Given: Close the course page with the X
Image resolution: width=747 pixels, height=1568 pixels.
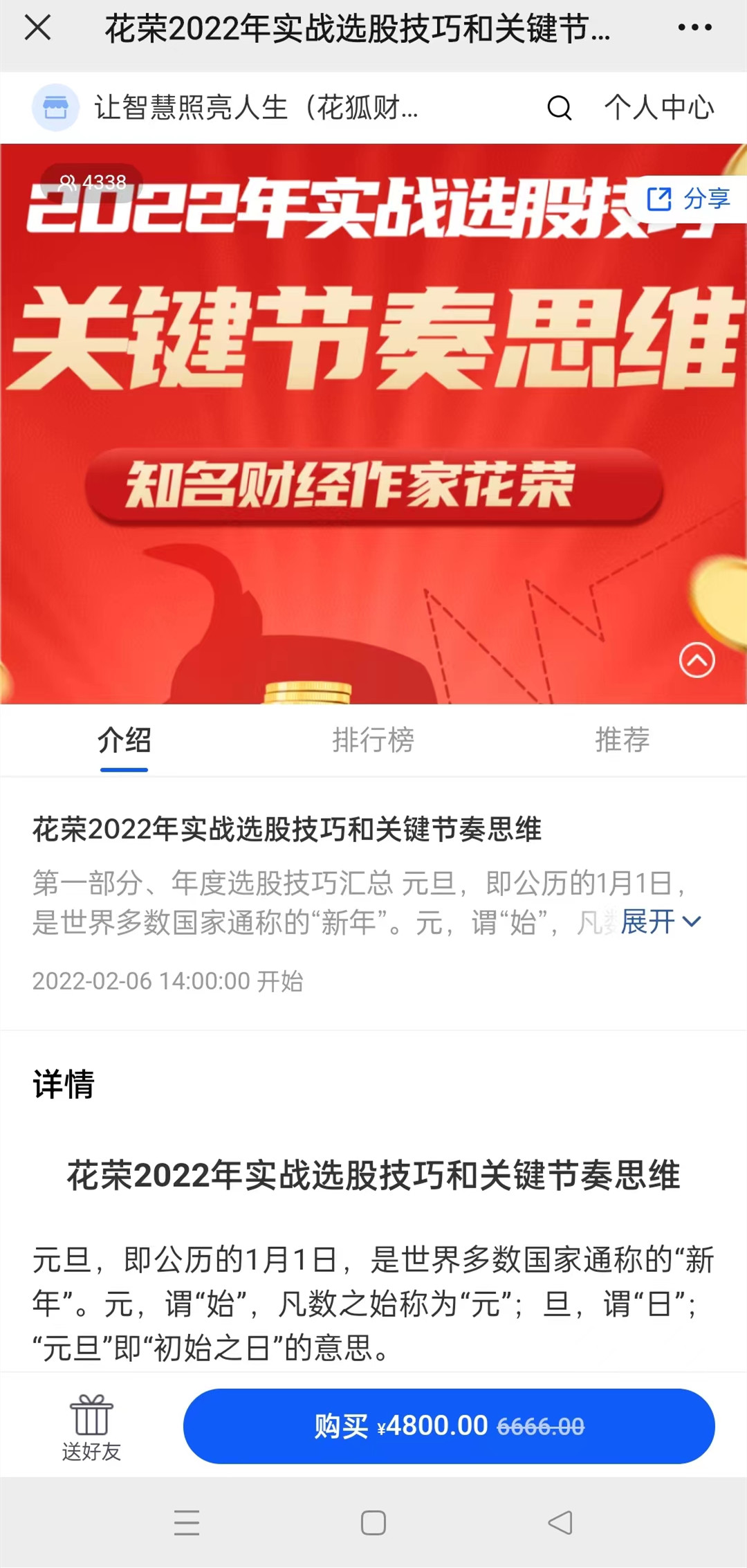Looking at the screenshot, I should [38, 28].
